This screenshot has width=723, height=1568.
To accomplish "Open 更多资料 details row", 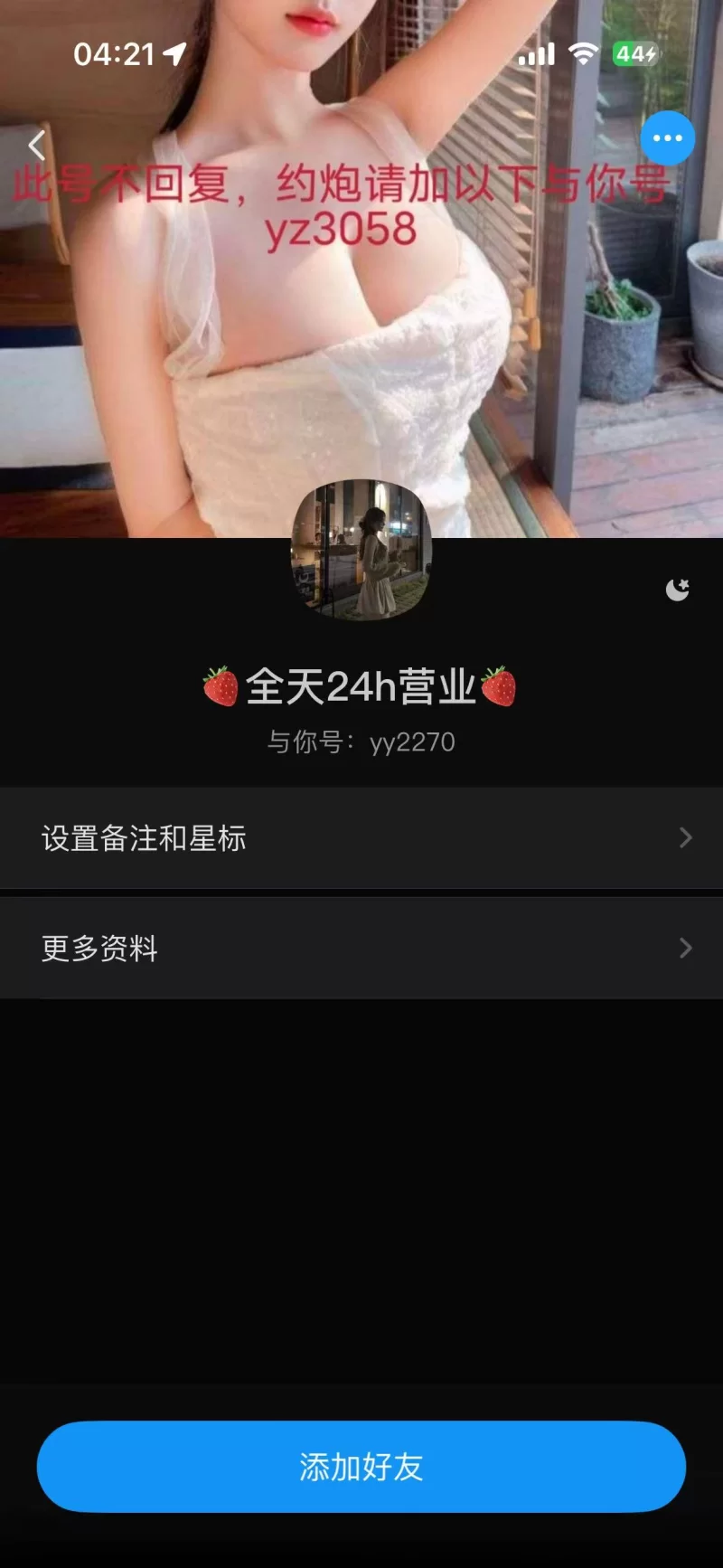I will point(361,948).
